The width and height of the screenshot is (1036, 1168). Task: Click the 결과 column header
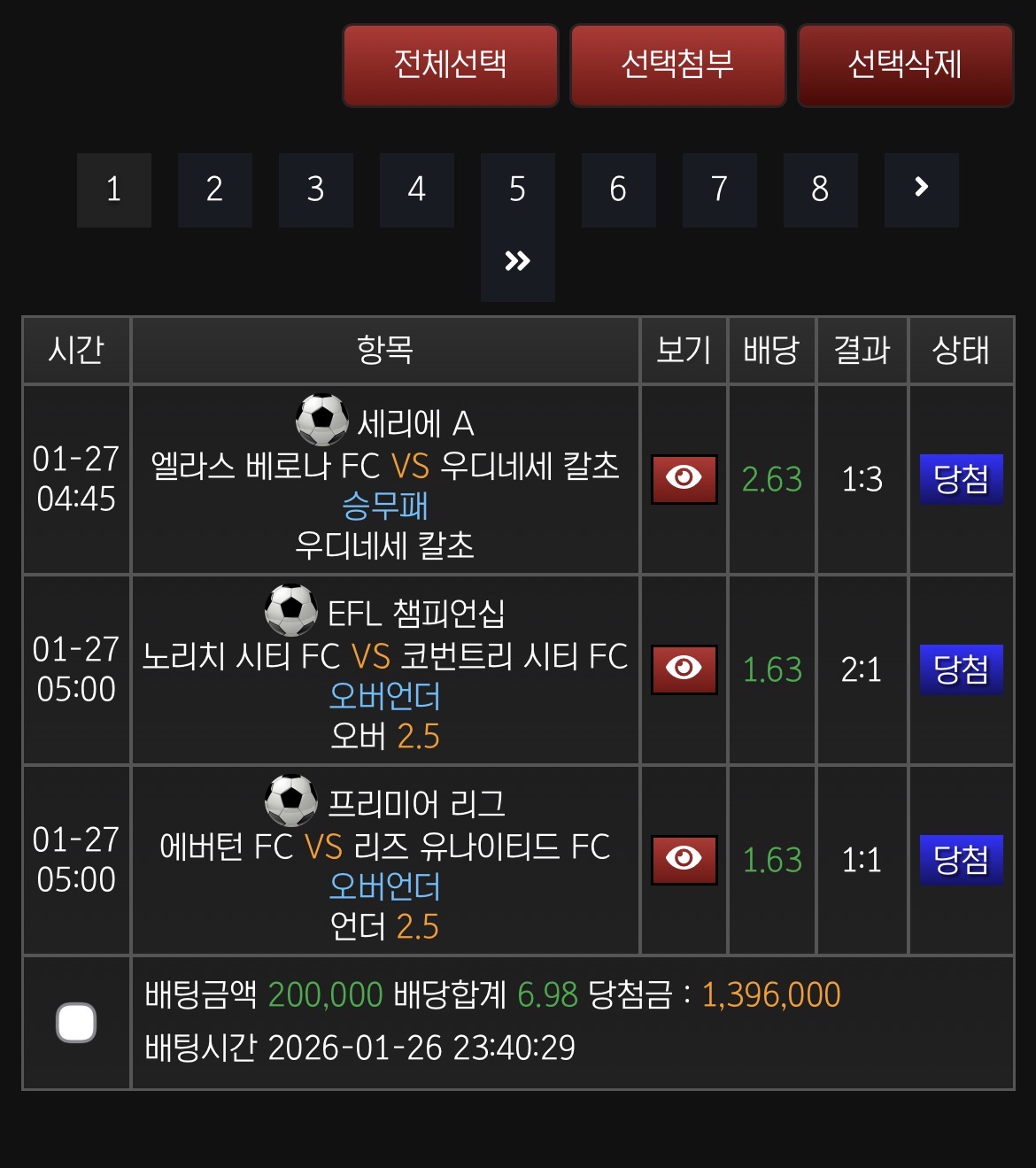pyautogui.click(x=862, y=351)
